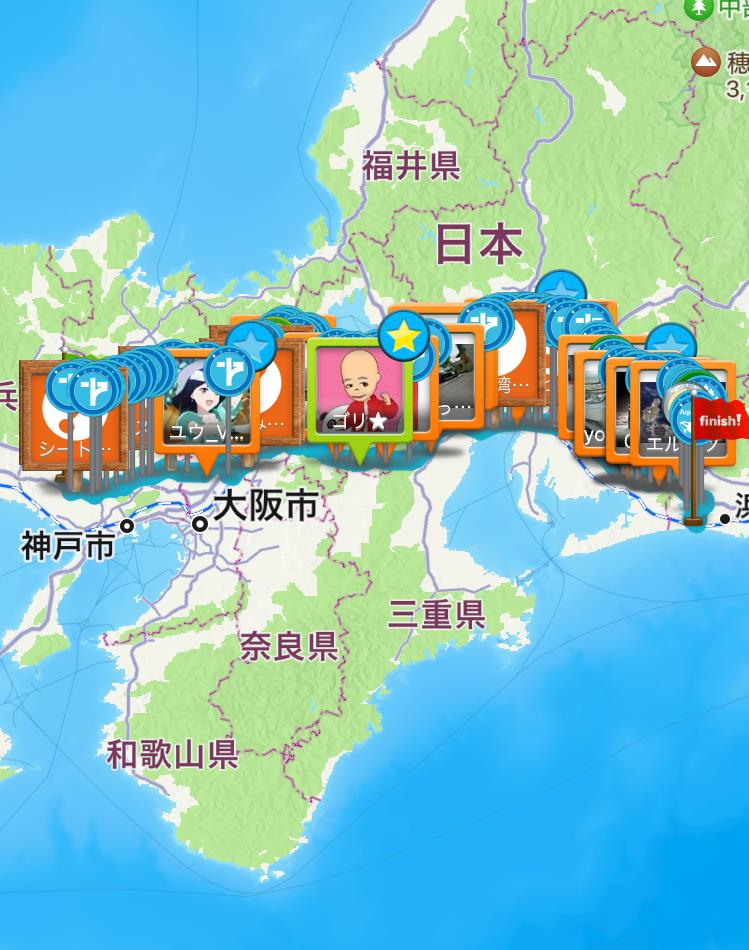Viewport: 749px width, 950px height.
Task: Tap the finish flag marker
Action: click(x=718, y=422)
